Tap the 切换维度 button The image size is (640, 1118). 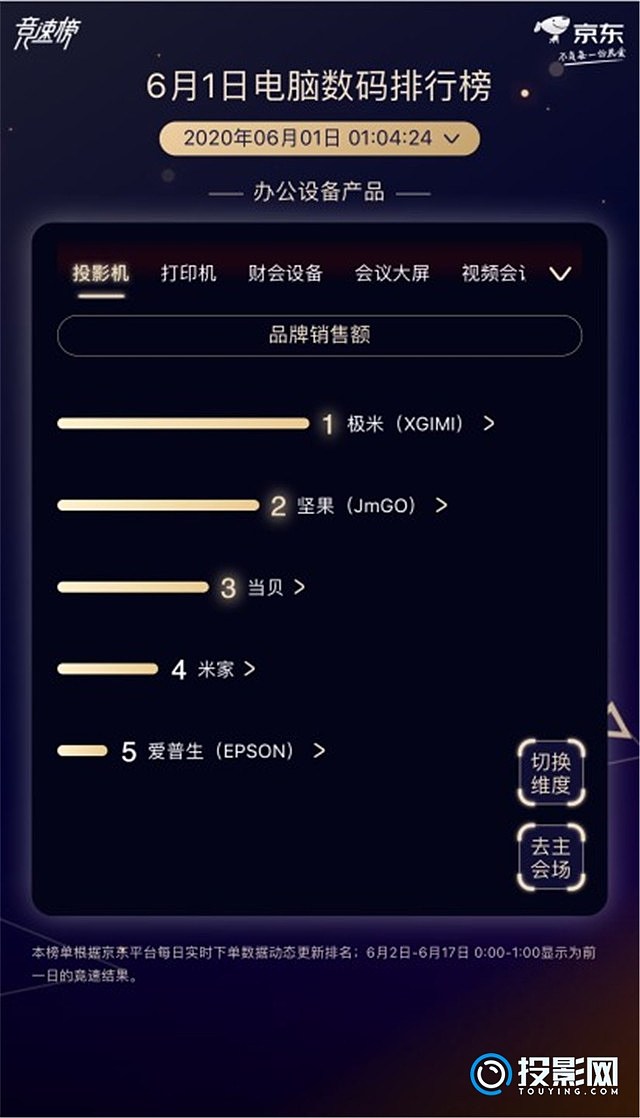point(550,773)
